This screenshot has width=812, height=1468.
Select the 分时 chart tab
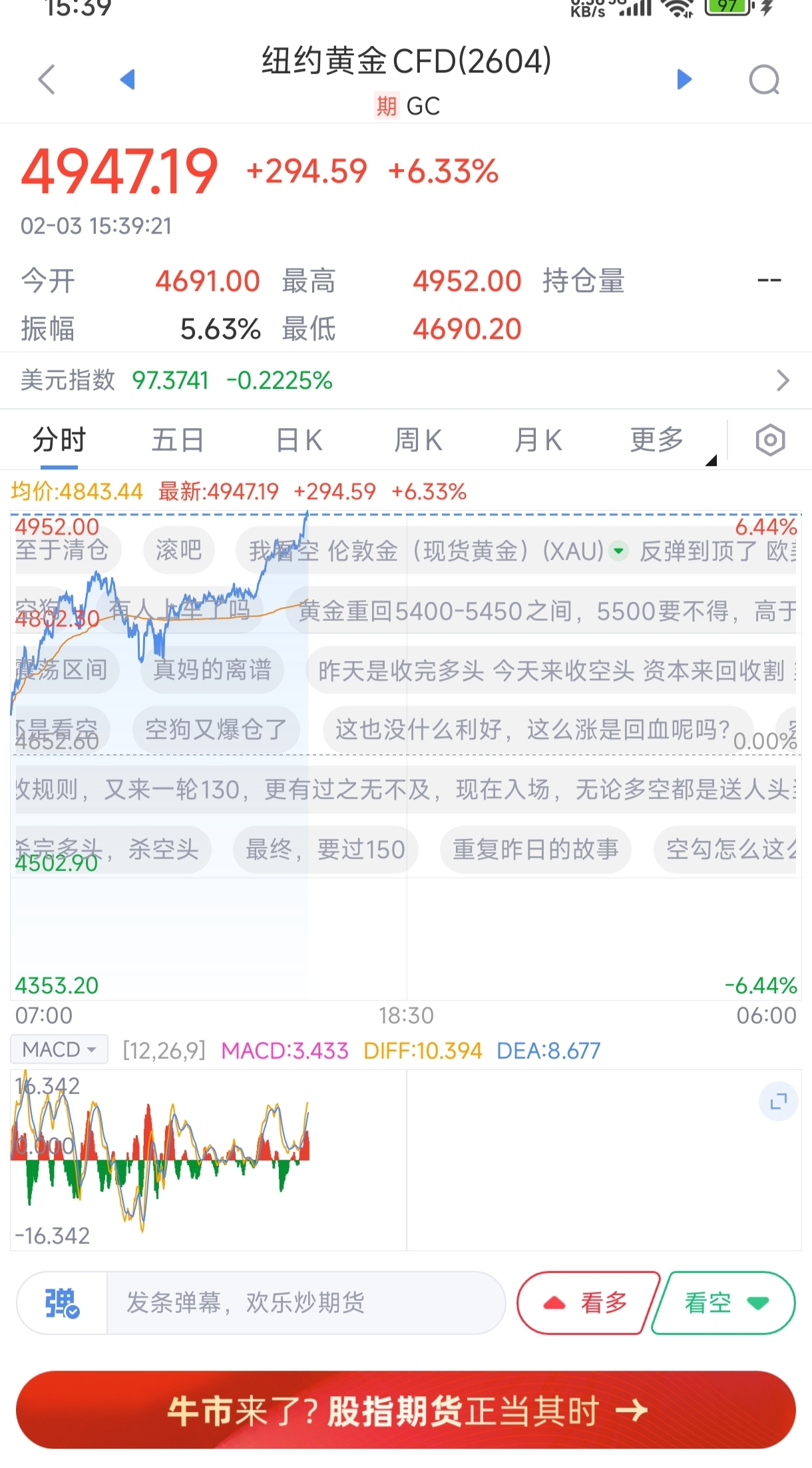(x=59, y=440)
